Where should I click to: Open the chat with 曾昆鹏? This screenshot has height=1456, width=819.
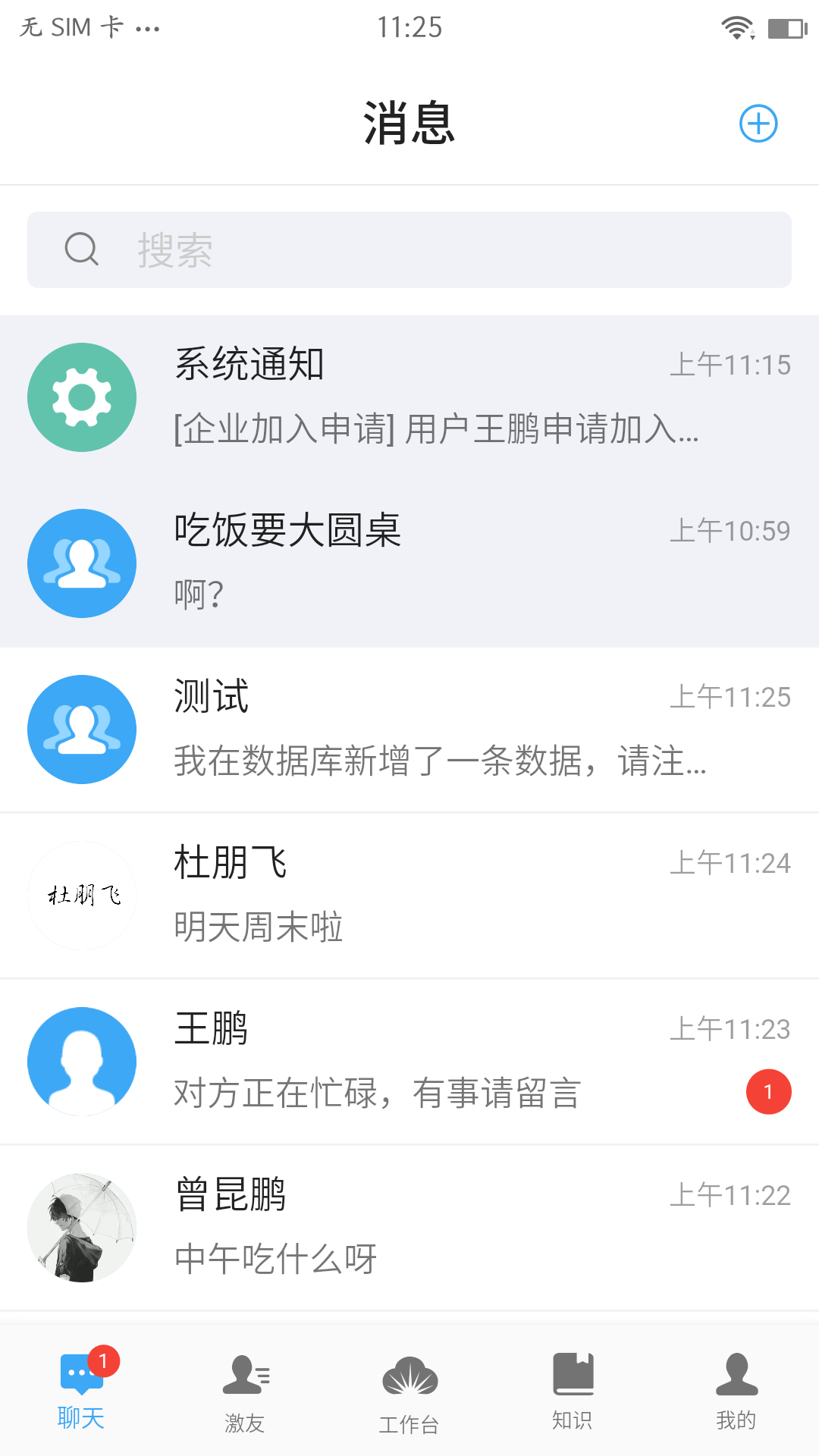[409, 1228]
